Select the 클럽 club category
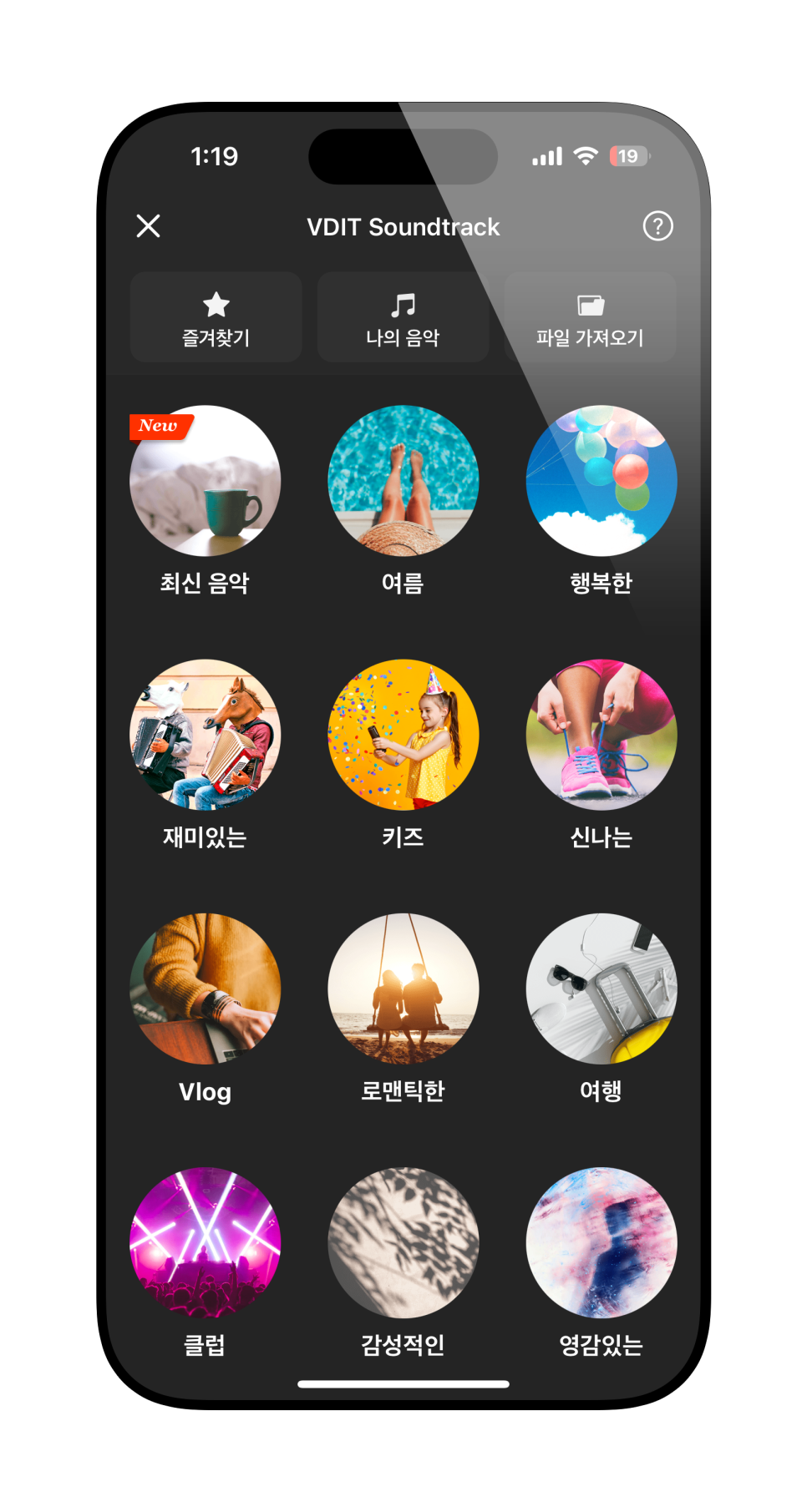This screenshot has height=1512, width=807. coord(205,1242)
